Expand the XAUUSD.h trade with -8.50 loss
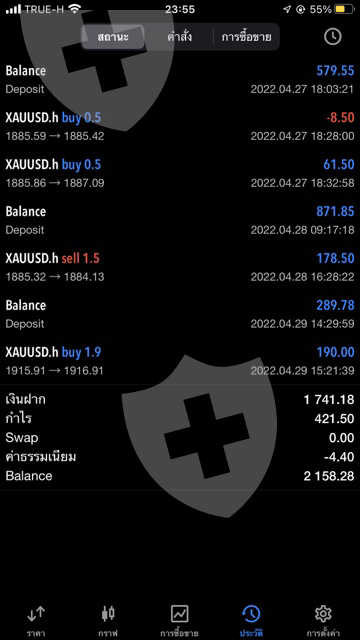This screenshot has height=640, width=360. click(x=180, y=126)
